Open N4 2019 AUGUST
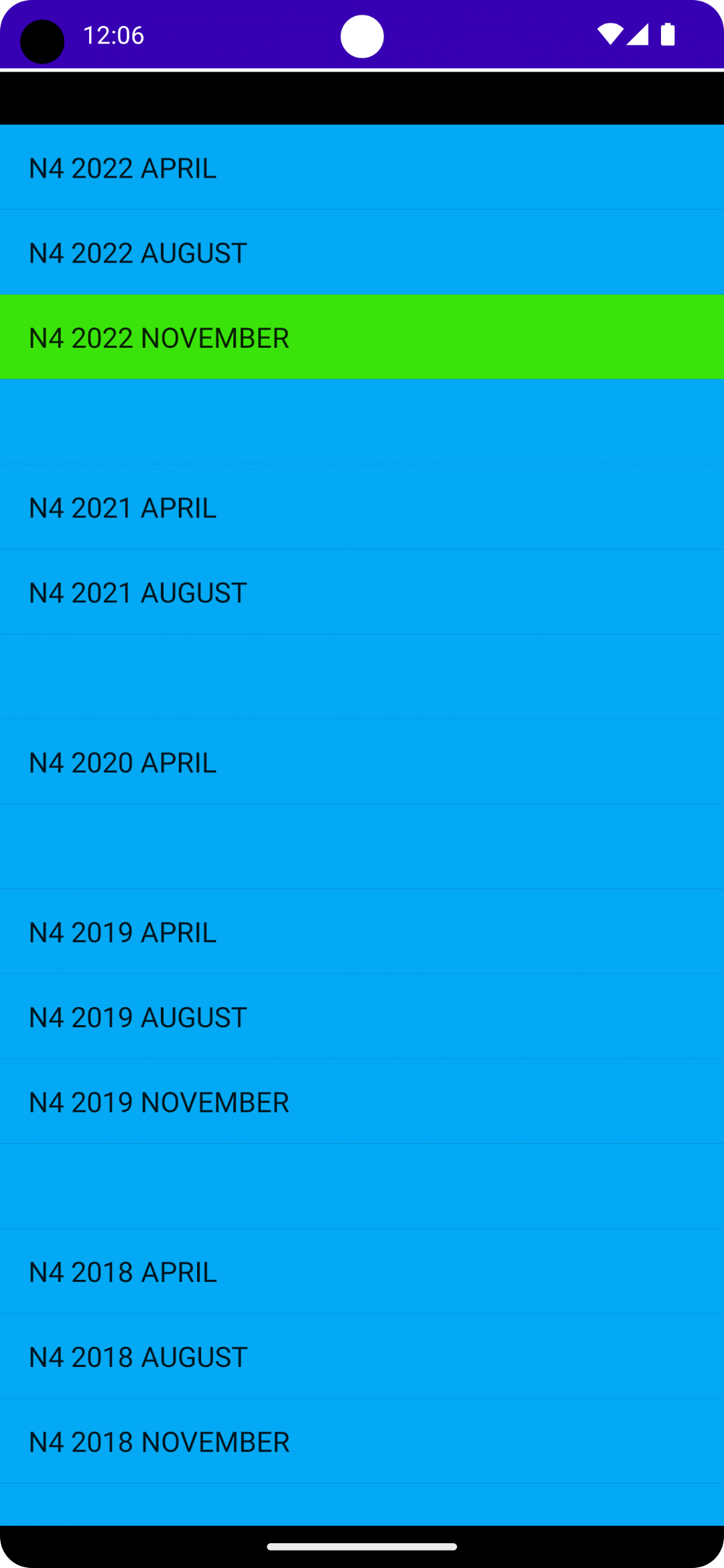Viewport: 724px width, 1568px height. point(362,1017)
